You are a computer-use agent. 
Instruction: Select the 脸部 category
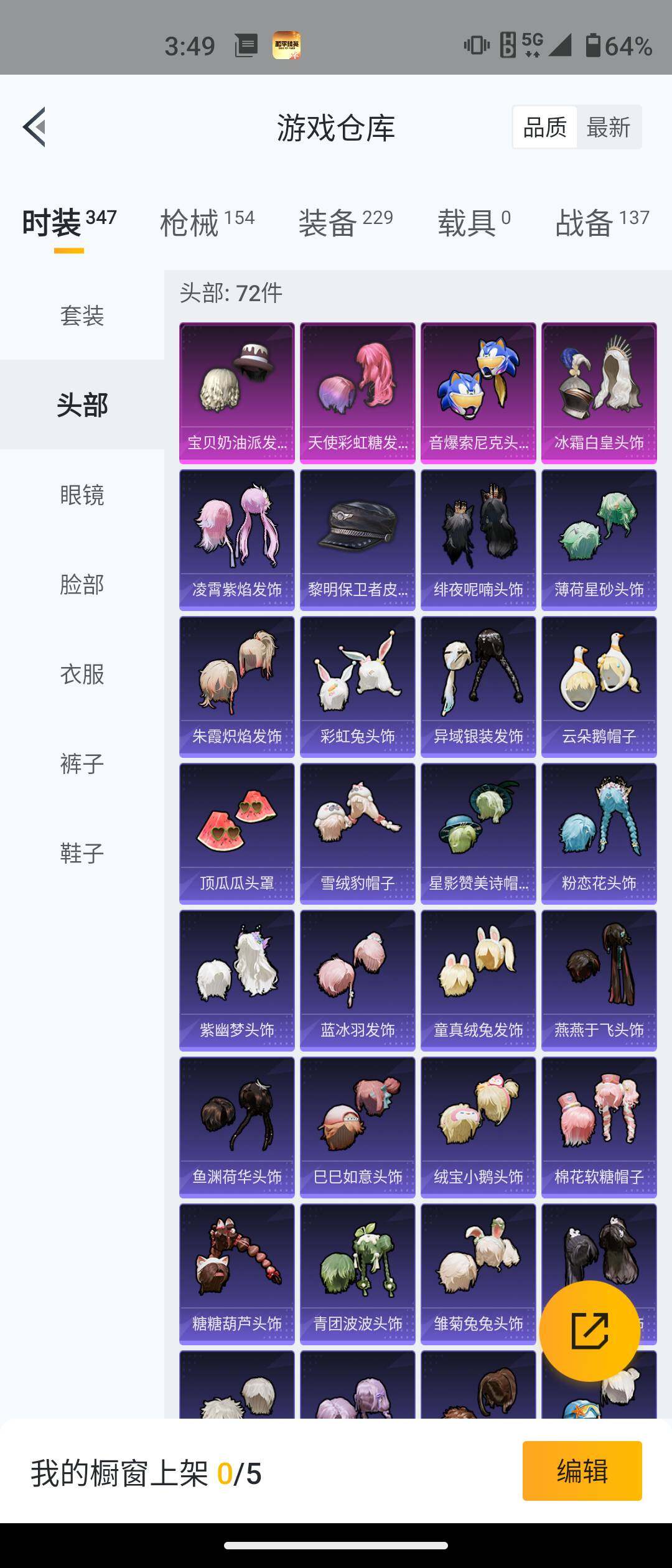(82, 585)
